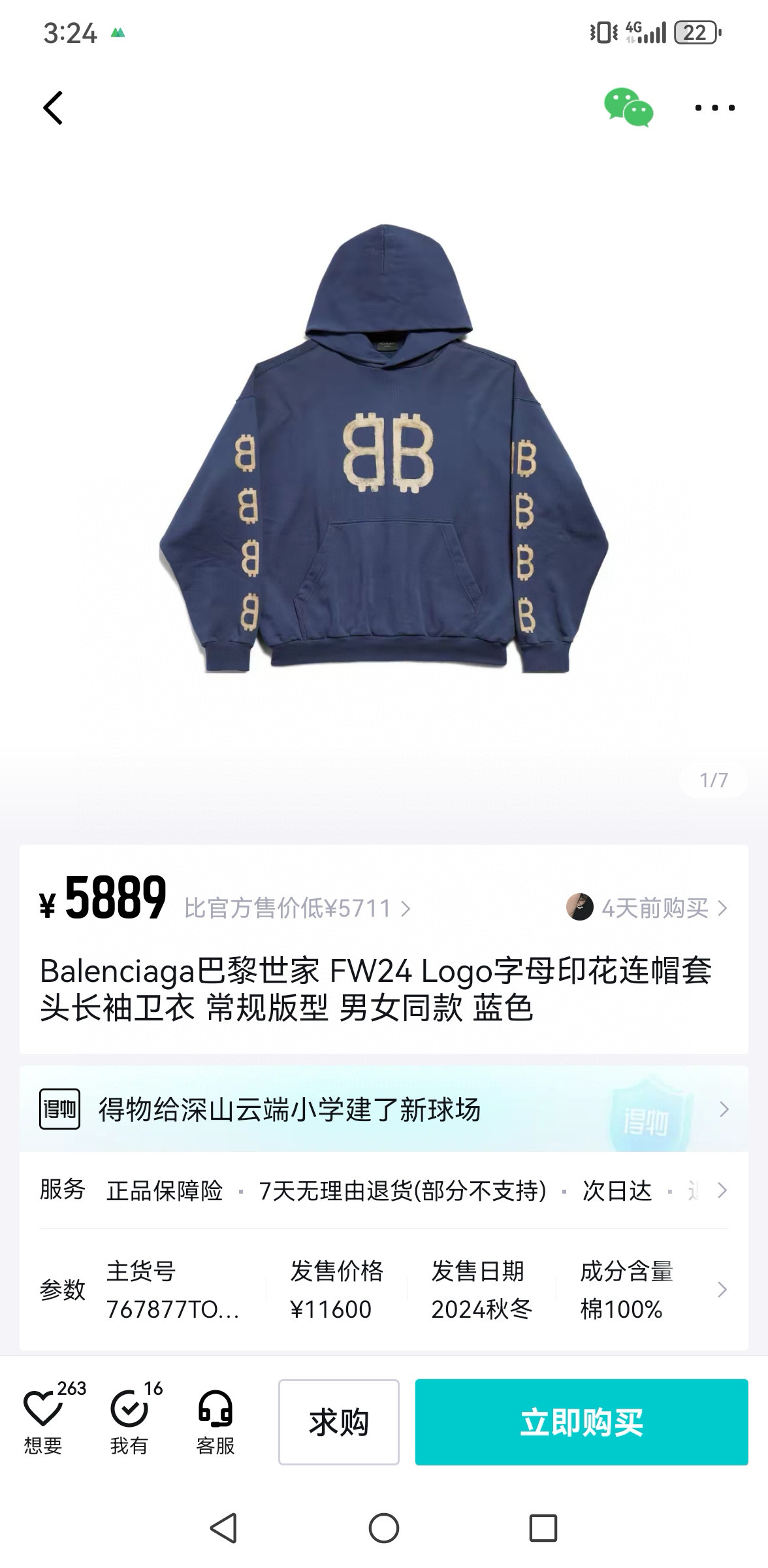Add this item to 想要 wishlist
Viewport: 768px width, 1568px height.
click(x=44, y=1419)
